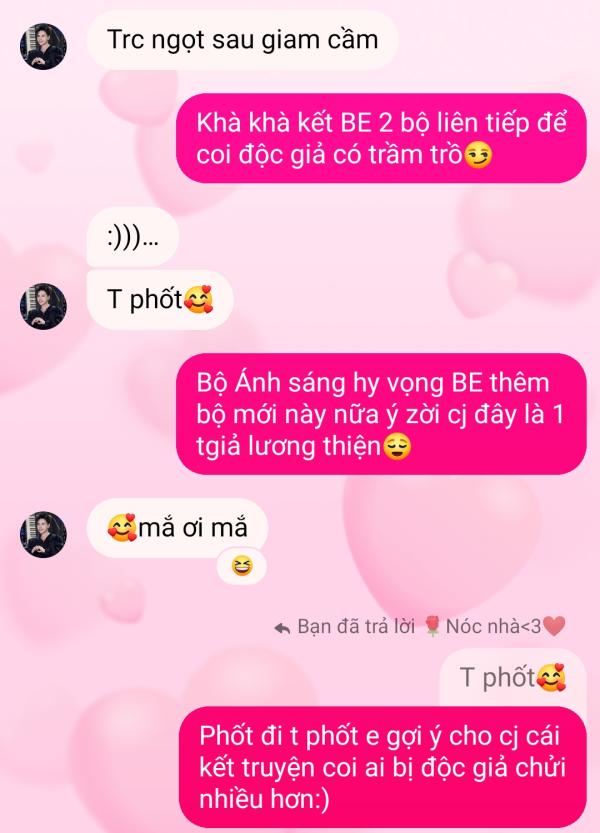View the laughing reaction under "mắ ơi mắ"
Image resolution: width=600 pixels, height=833 pixels.
pos(241,568)
